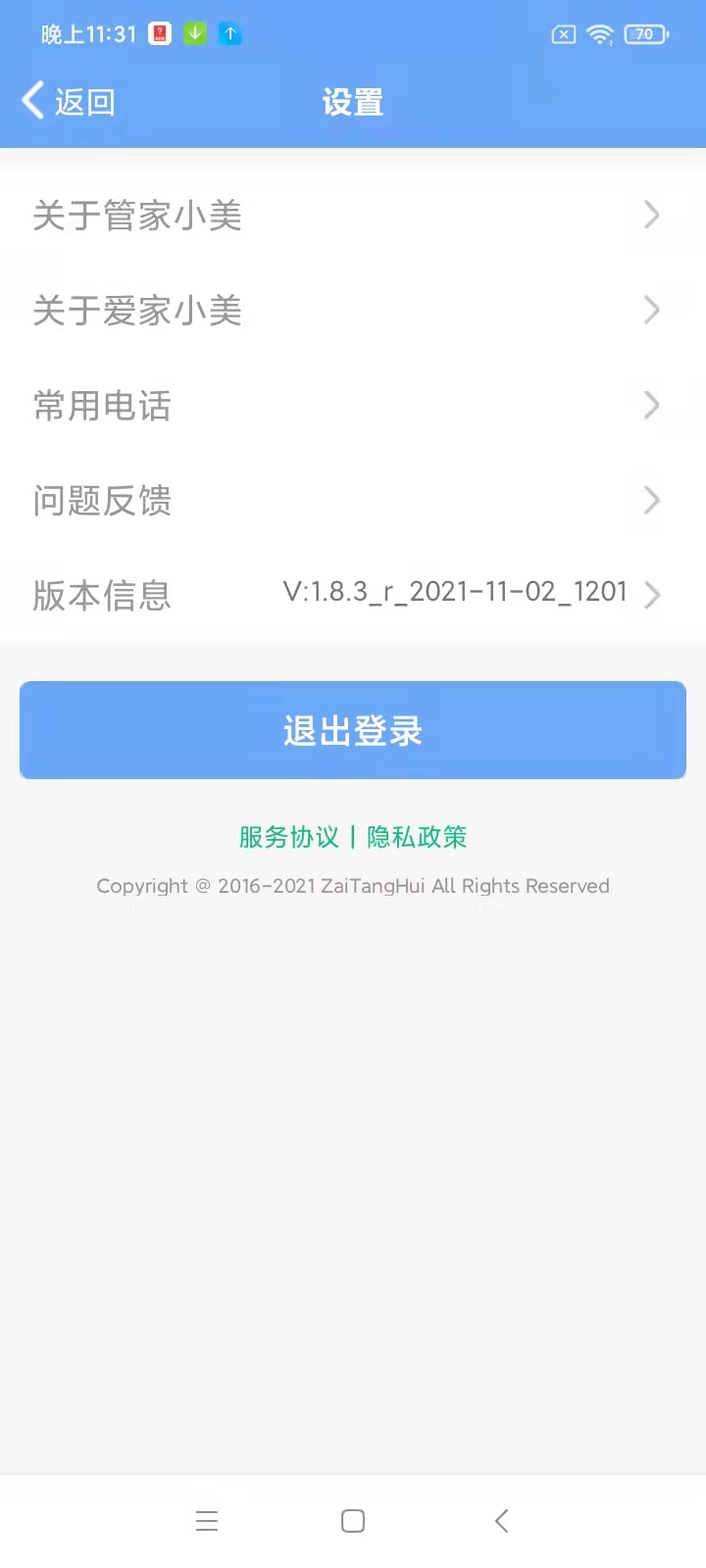Open the 服务协议 link

click(288, 837)
